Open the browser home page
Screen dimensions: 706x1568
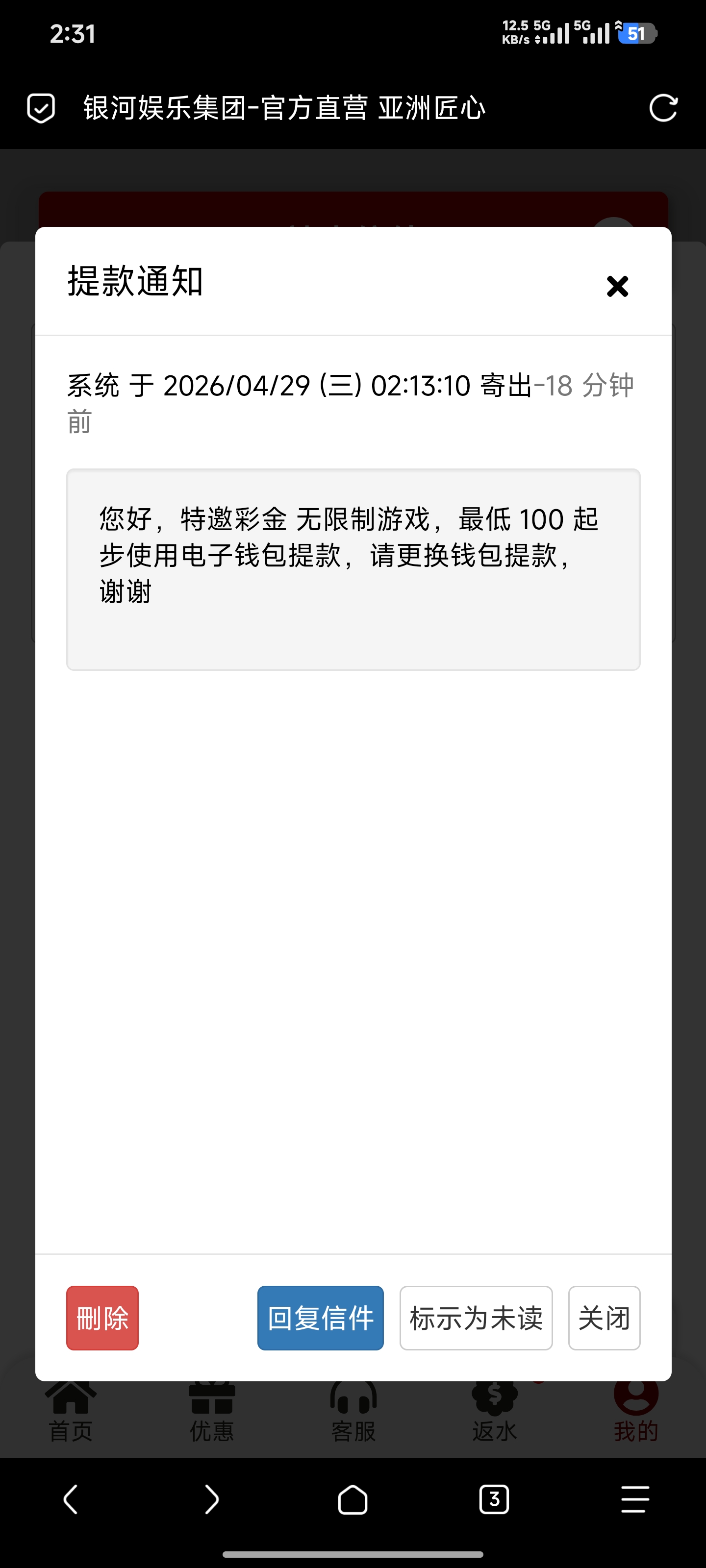(353, 1499)
